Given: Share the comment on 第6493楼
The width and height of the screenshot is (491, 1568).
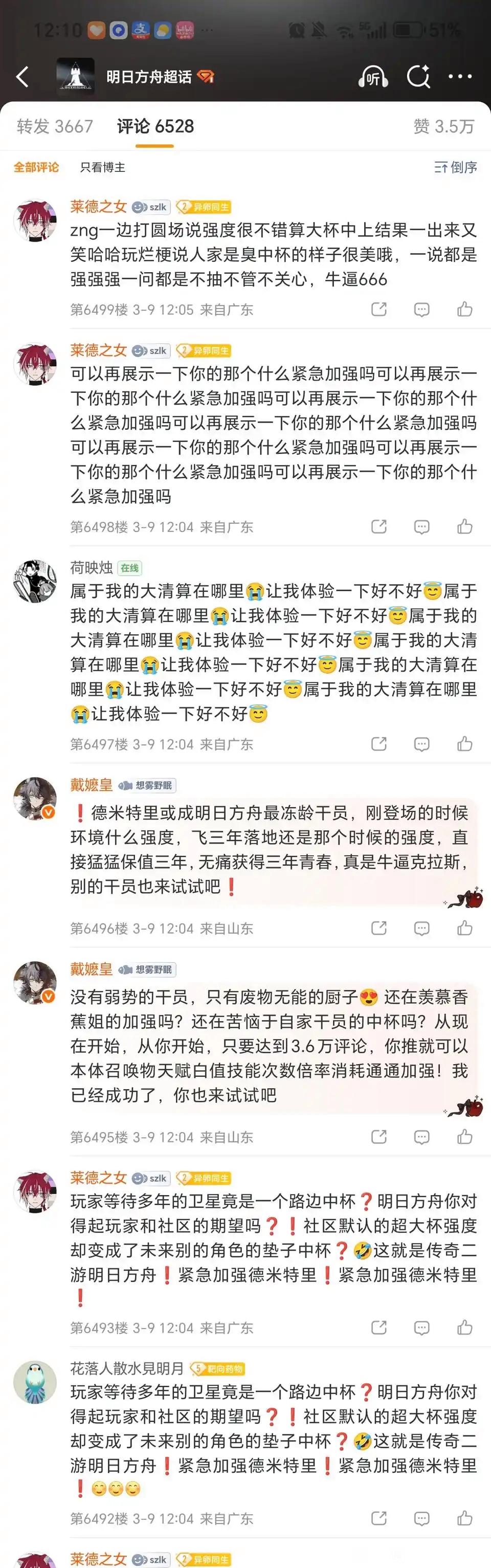Looking at the screenshot, I should tap(379, 1327).
